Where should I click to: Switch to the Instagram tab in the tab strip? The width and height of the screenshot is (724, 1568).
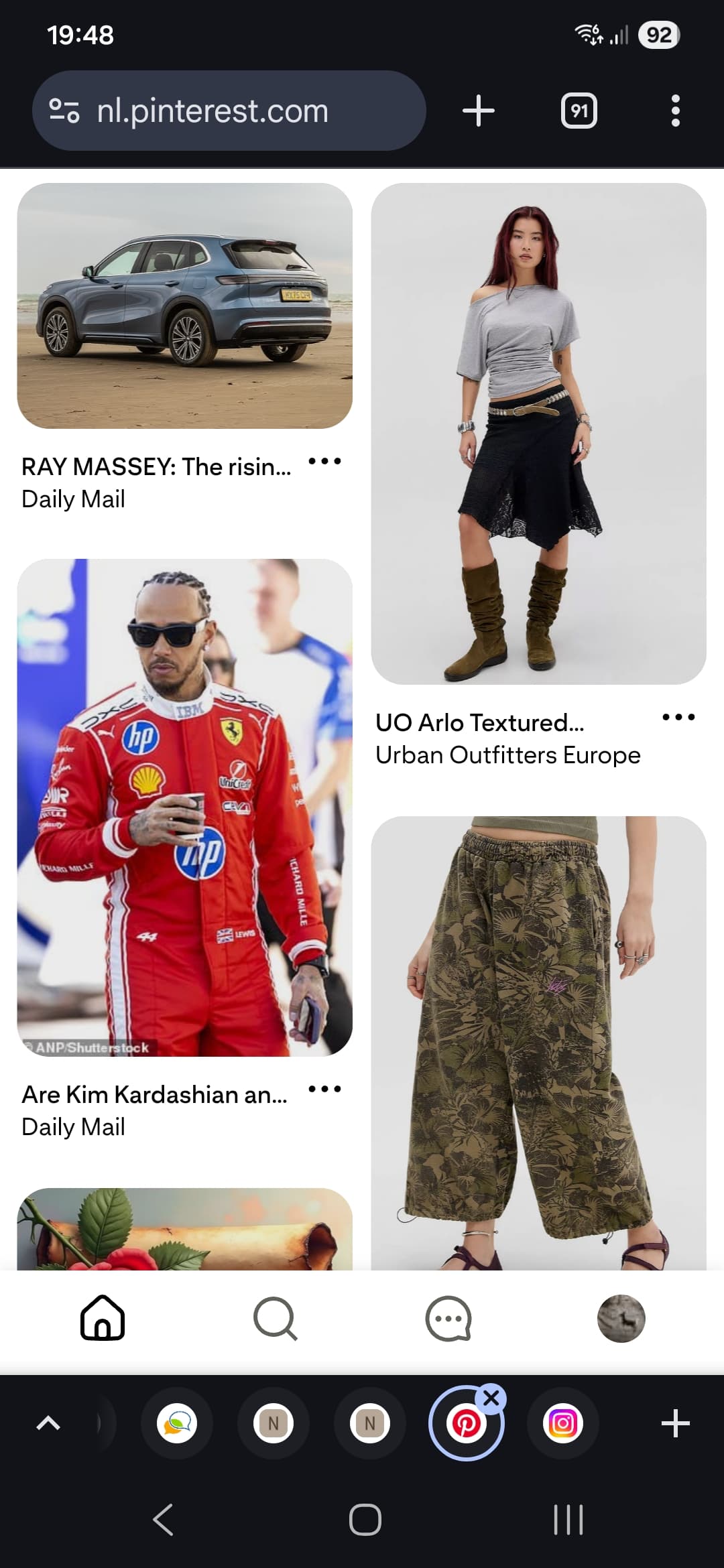[562, 1423]
